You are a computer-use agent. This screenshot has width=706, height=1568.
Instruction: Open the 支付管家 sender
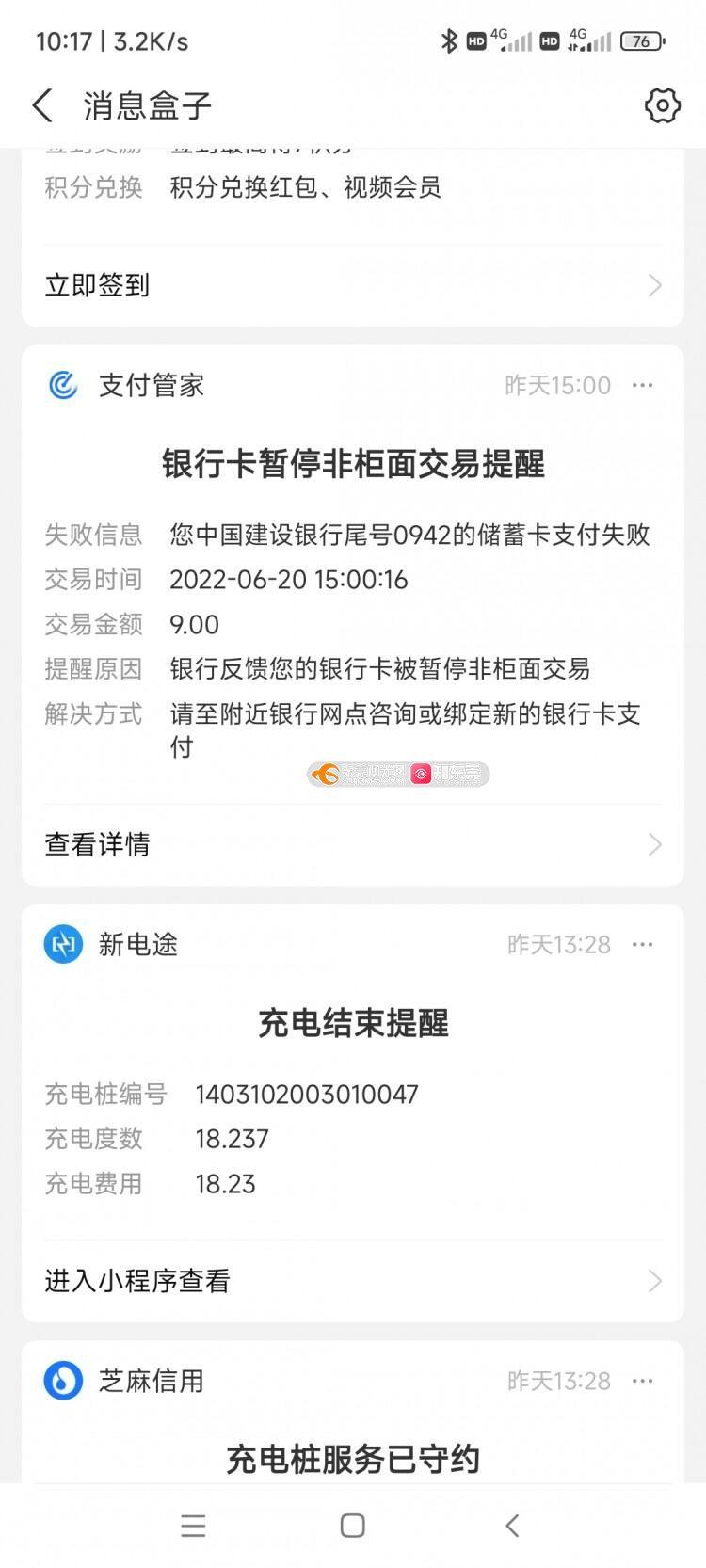tap(125, 385)
